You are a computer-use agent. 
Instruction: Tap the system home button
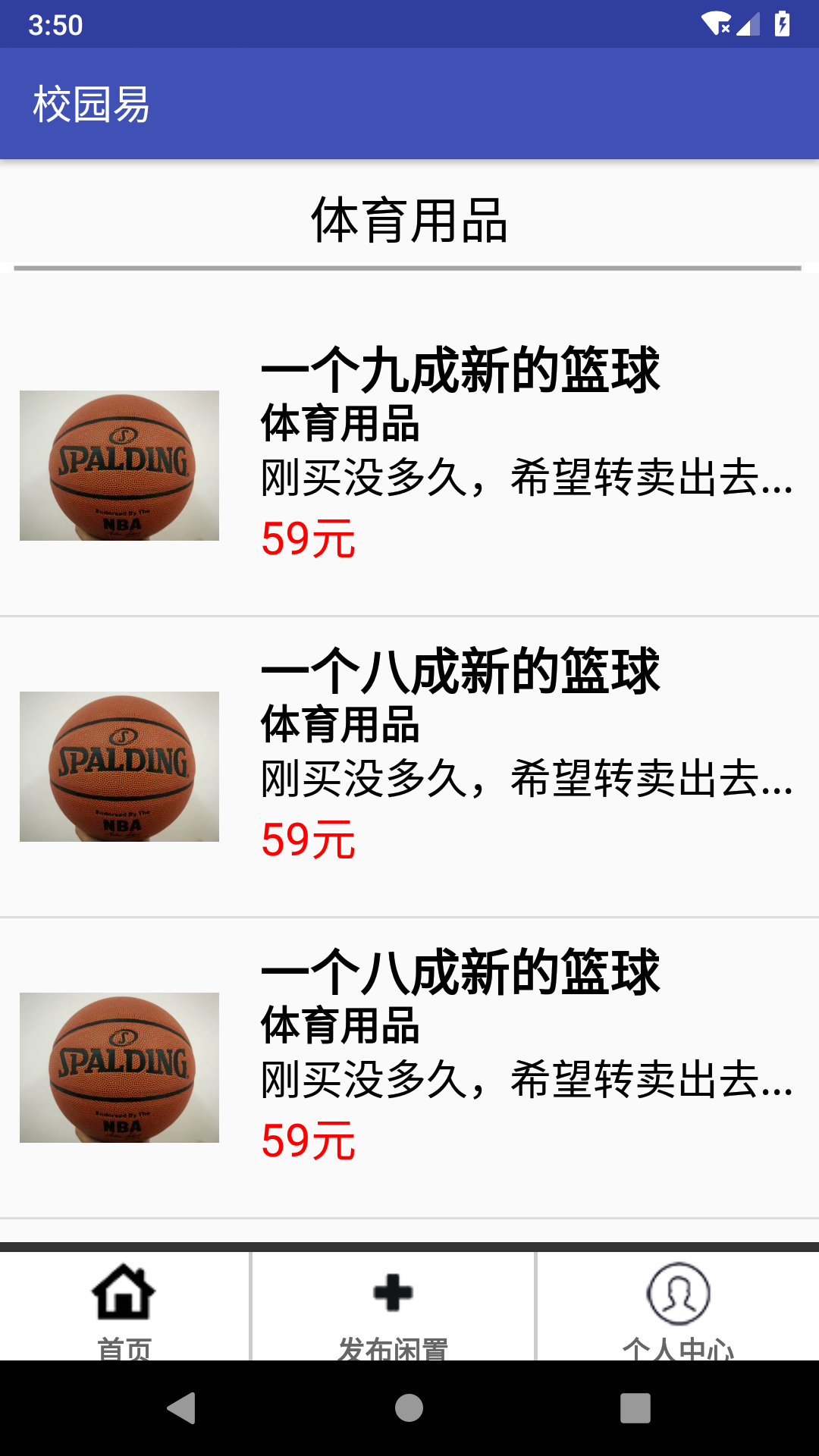pos(409,1408)
